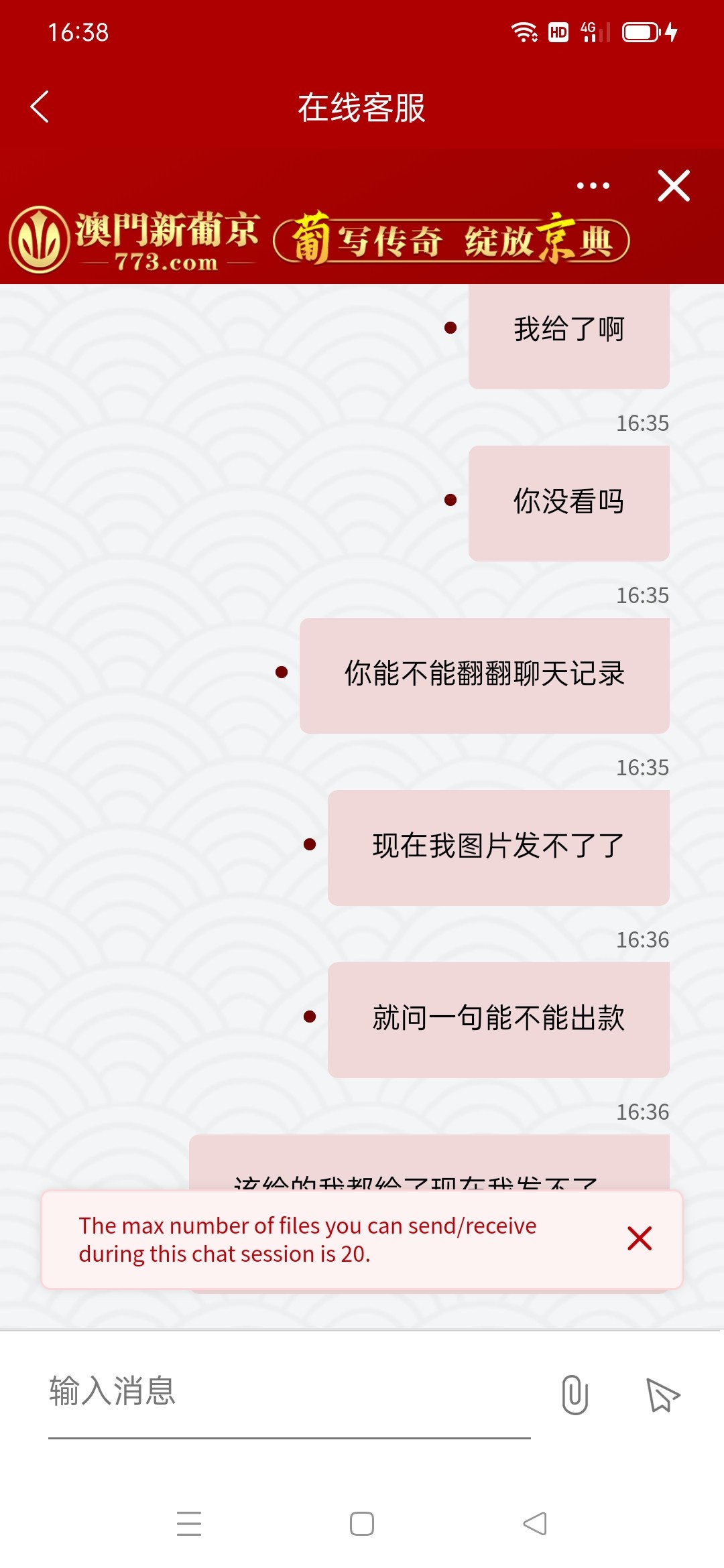
Task: Tap the message bubble saying 我给了啊
Action: (568, 330)
